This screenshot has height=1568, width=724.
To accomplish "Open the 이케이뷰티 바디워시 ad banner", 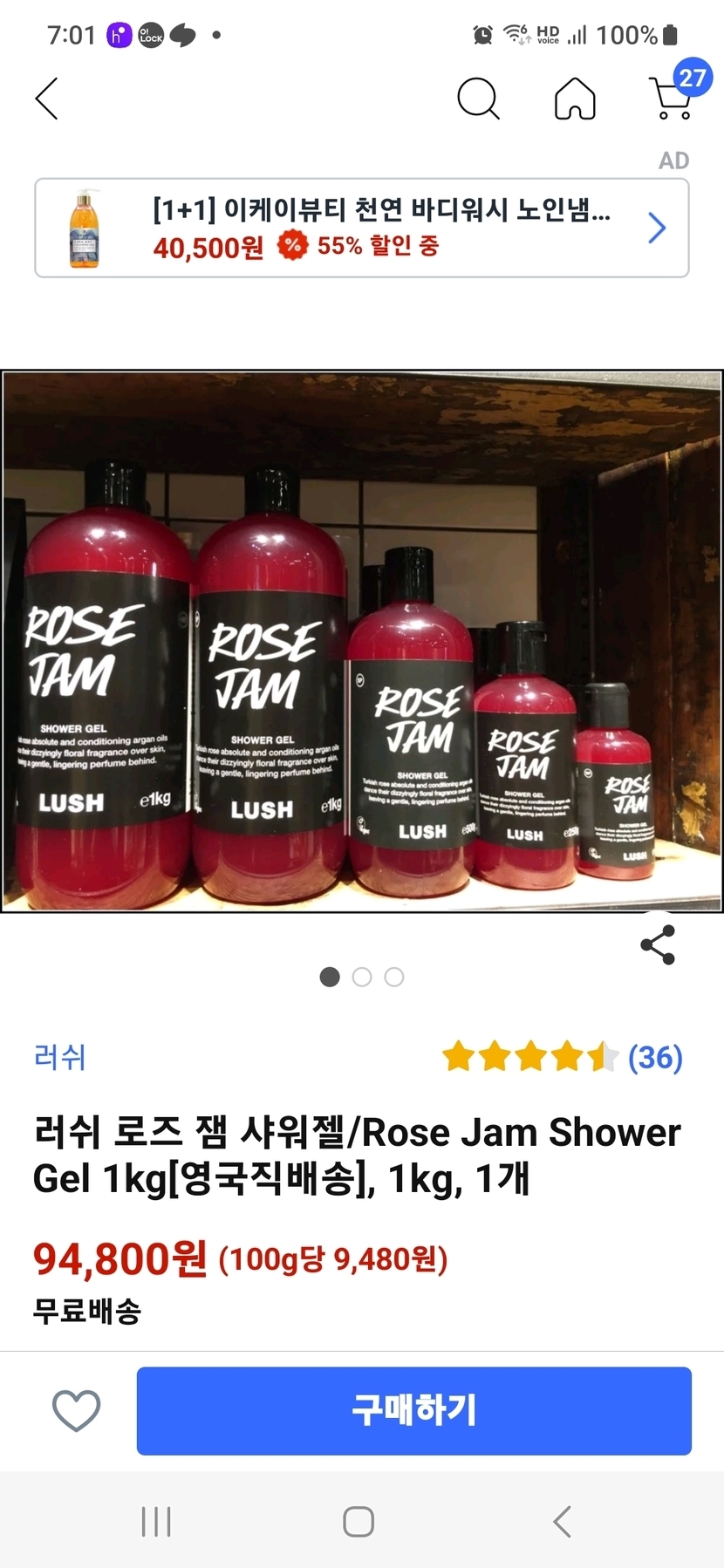I will tap(361, 228).
